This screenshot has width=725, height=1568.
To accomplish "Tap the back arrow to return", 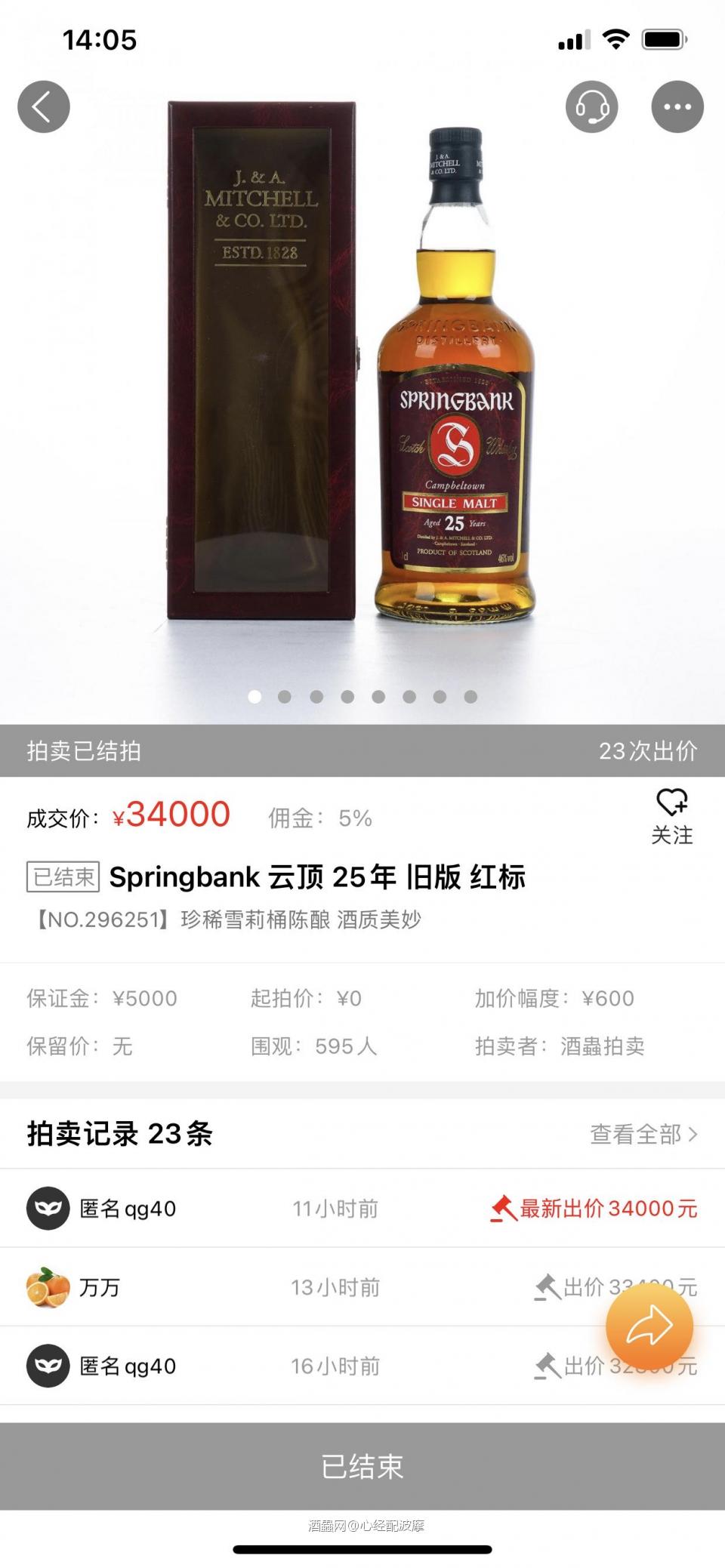I will click(x=45, y=106).
